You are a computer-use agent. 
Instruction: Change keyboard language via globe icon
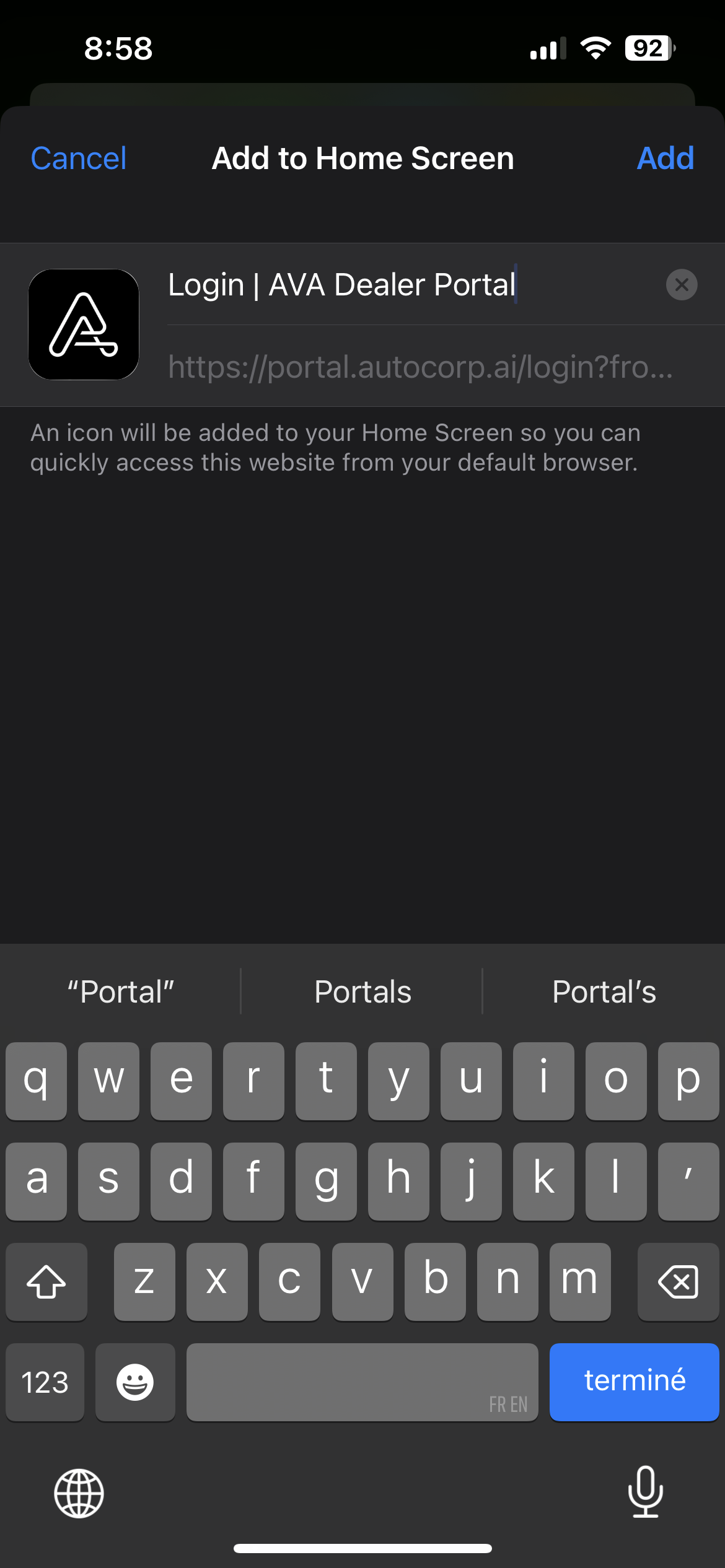click(79, 1493)
